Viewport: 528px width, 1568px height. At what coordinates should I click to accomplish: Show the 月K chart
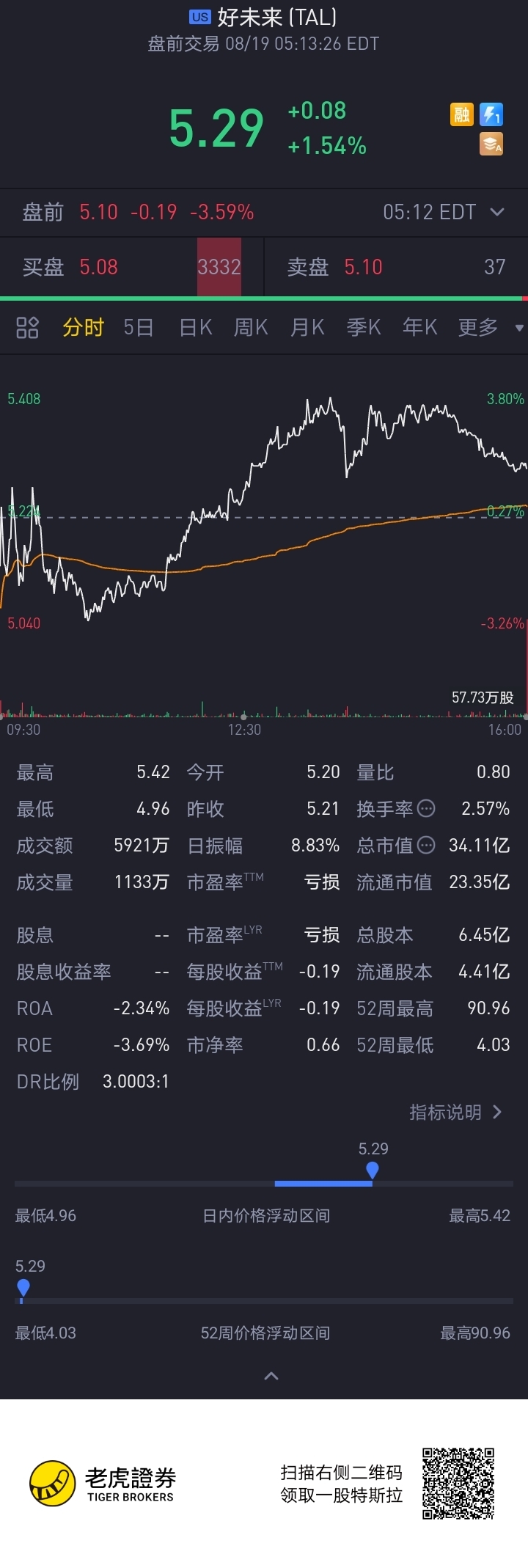coord(307,328)
